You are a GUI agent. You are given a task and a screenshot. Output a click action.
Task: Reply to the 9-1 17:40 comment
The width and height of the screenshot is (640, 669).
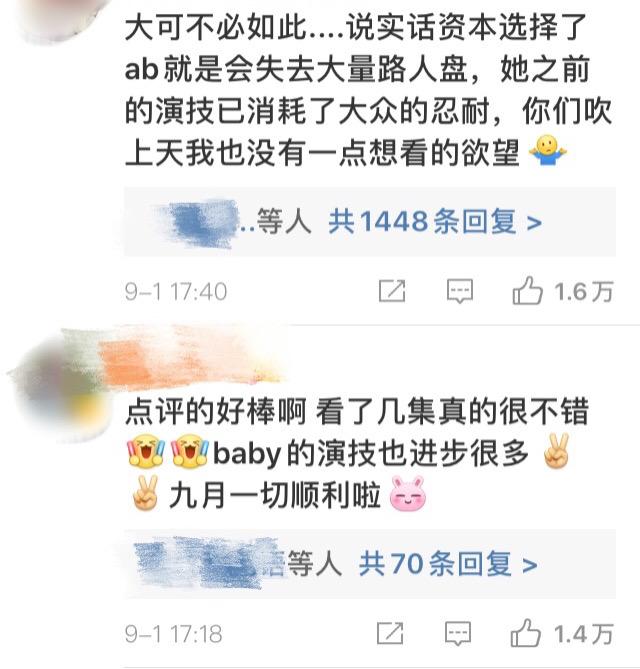[x=459, y=292]
